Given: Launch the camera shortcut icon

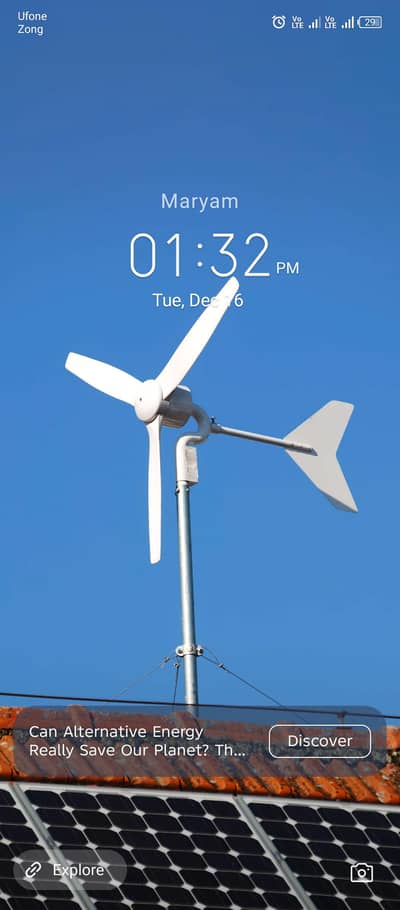Looking at the screenshot, I should (x=361, y=872).
